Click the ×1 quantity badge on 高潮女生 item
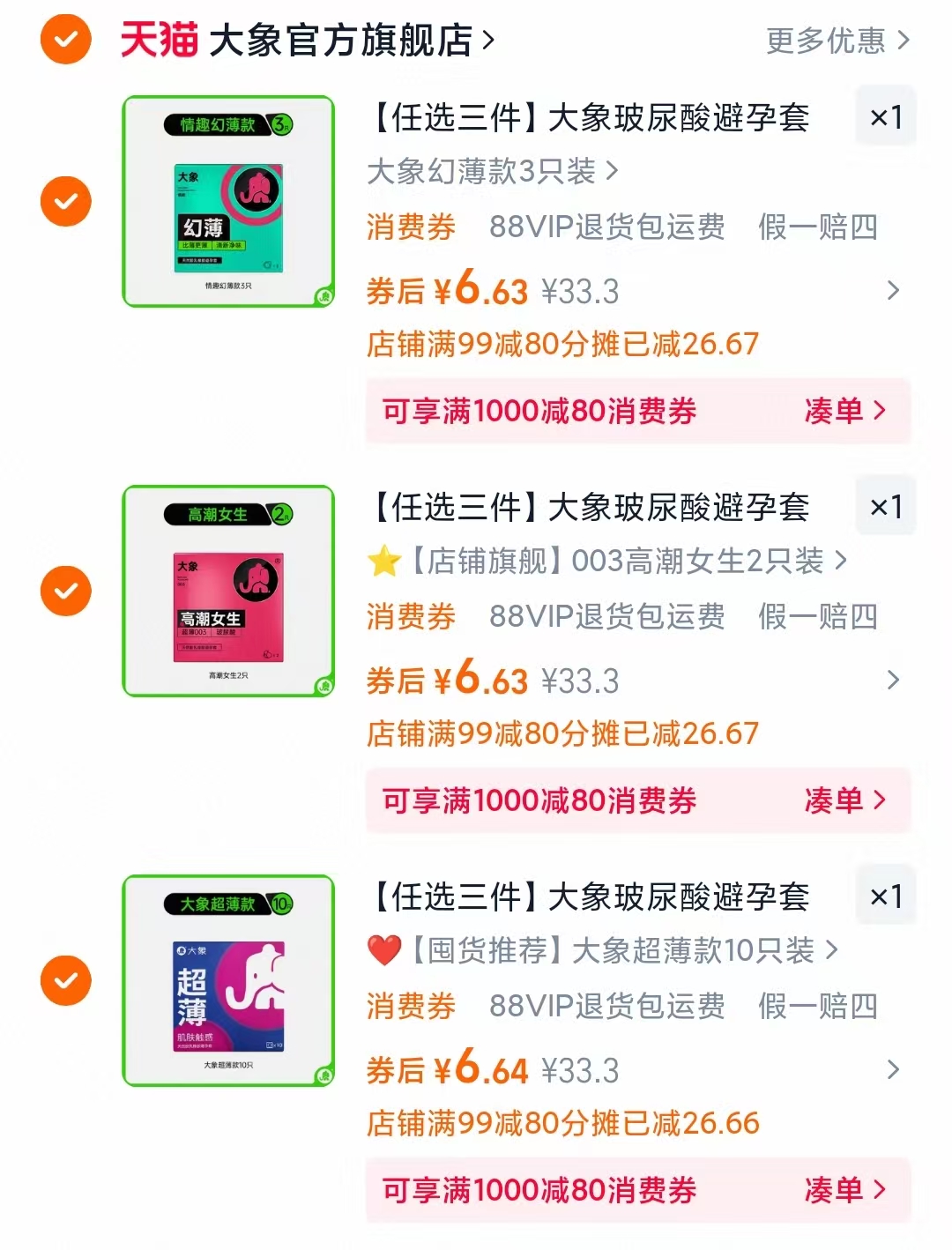This screenshot has width=952, height=1250. tap(885, 507)
